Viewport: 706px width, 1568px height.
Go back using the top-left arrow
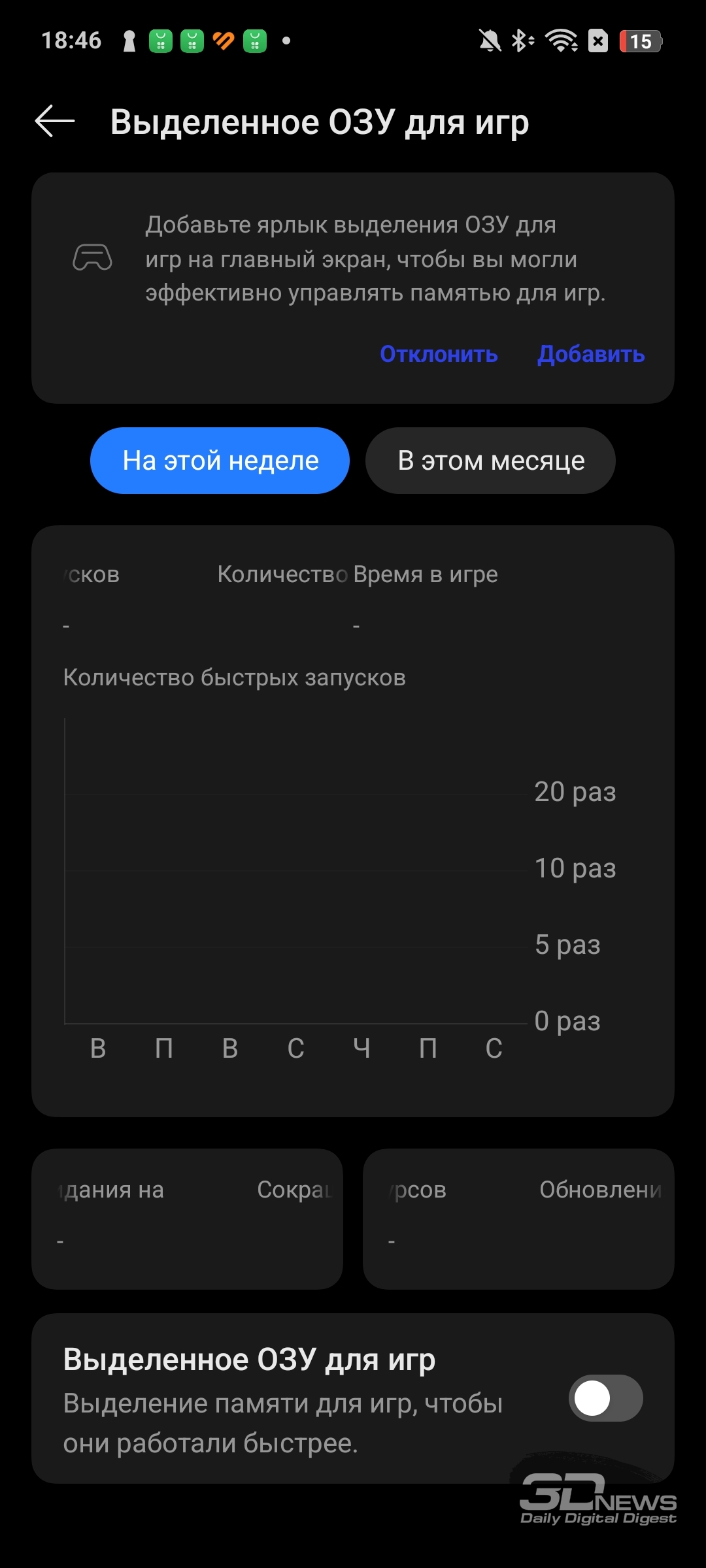click(55, 122)
